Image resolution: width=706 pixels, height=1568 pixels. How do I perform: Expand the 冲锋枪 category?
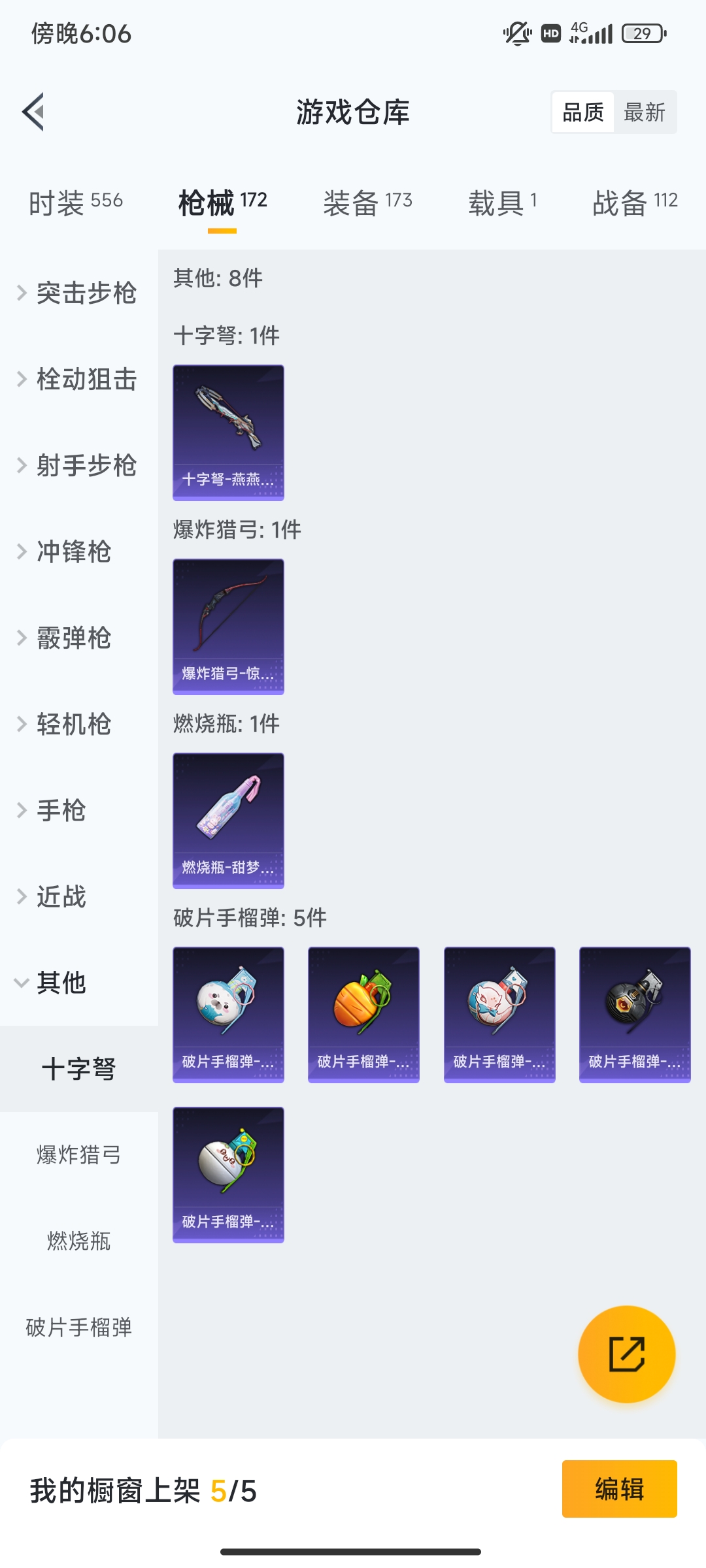coord(78,551)
